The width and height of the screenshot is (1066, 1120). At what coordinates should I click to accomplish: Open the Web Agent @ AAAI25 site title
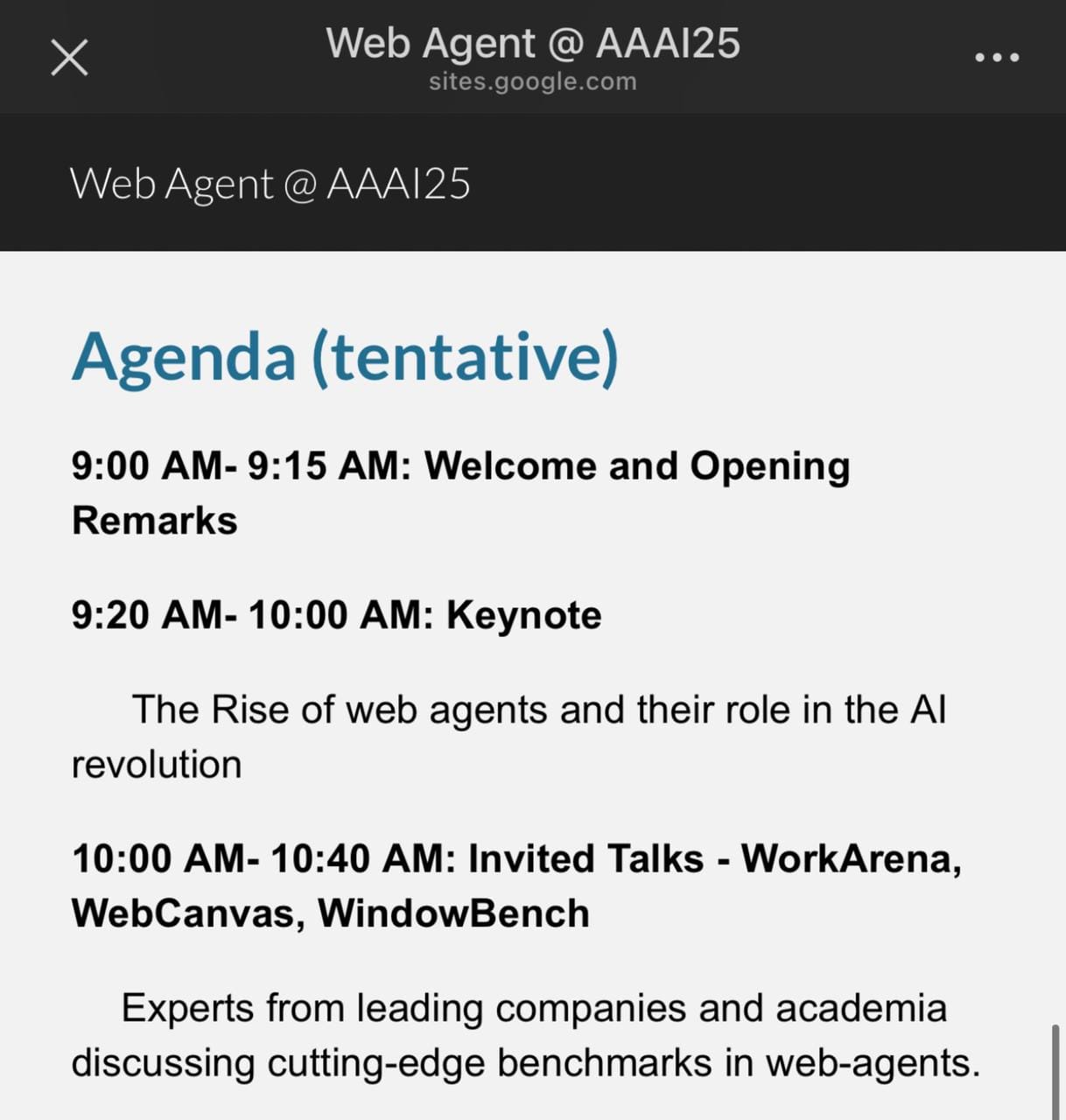click(x=270, y=184)
